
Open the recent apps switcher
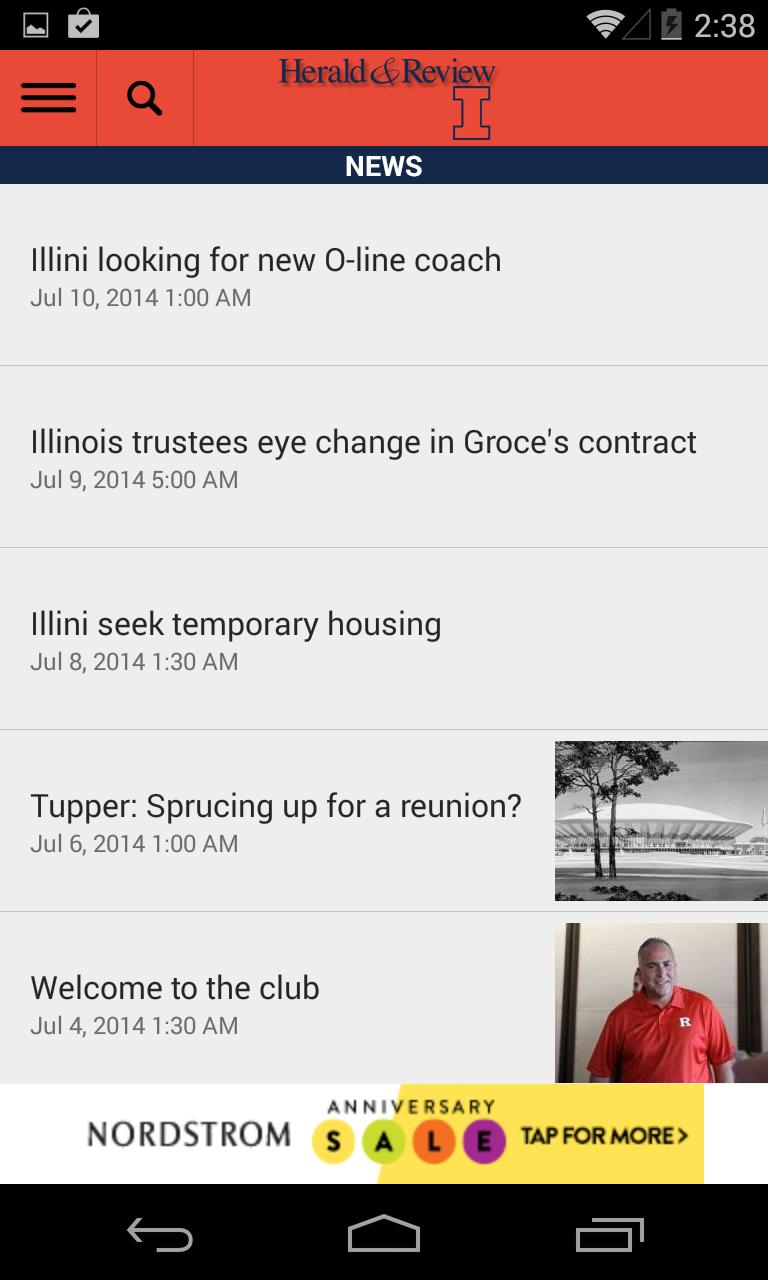pos(610,1232)
